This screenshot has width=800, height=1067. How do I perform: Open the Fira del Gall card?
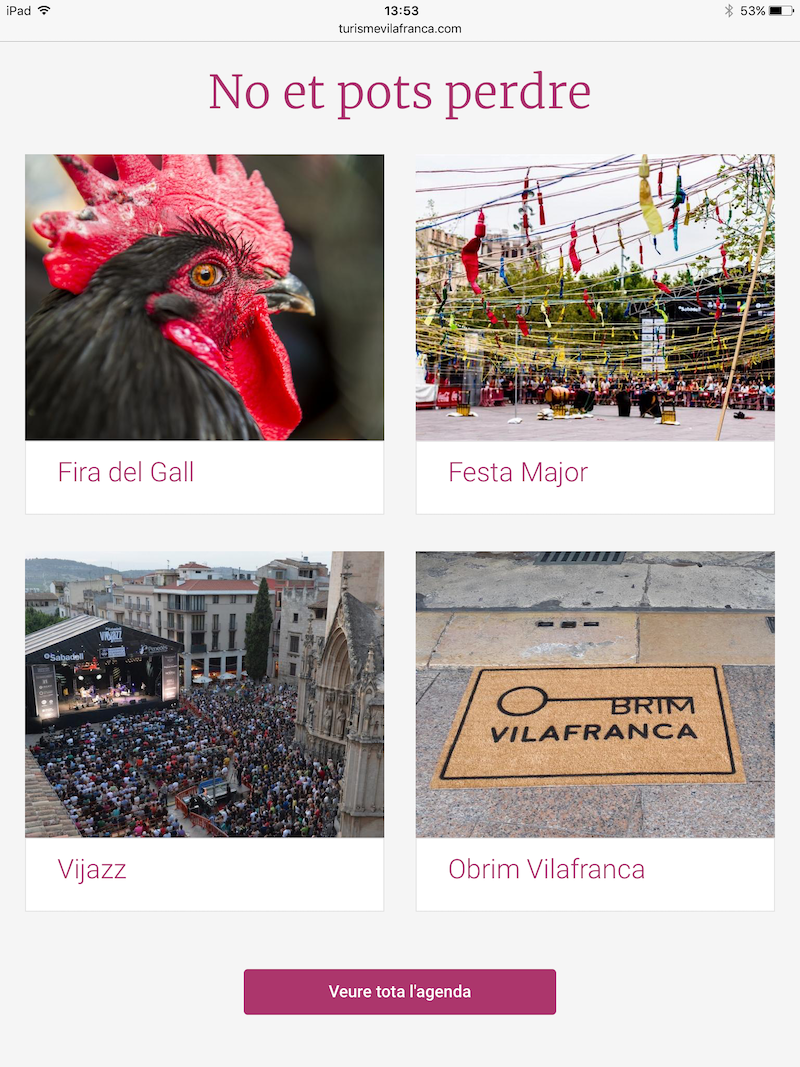[204, 333]
